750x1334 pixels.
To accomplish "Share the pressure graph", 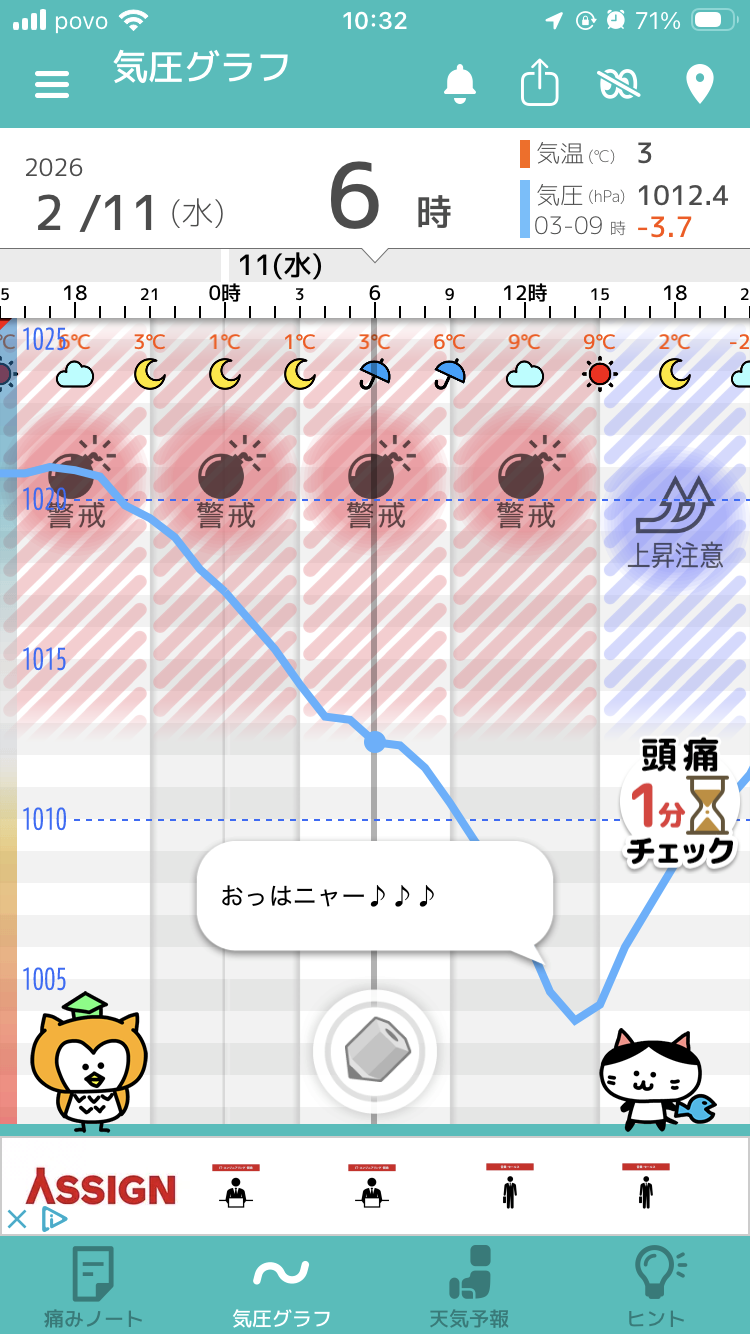I will [539, 83].
